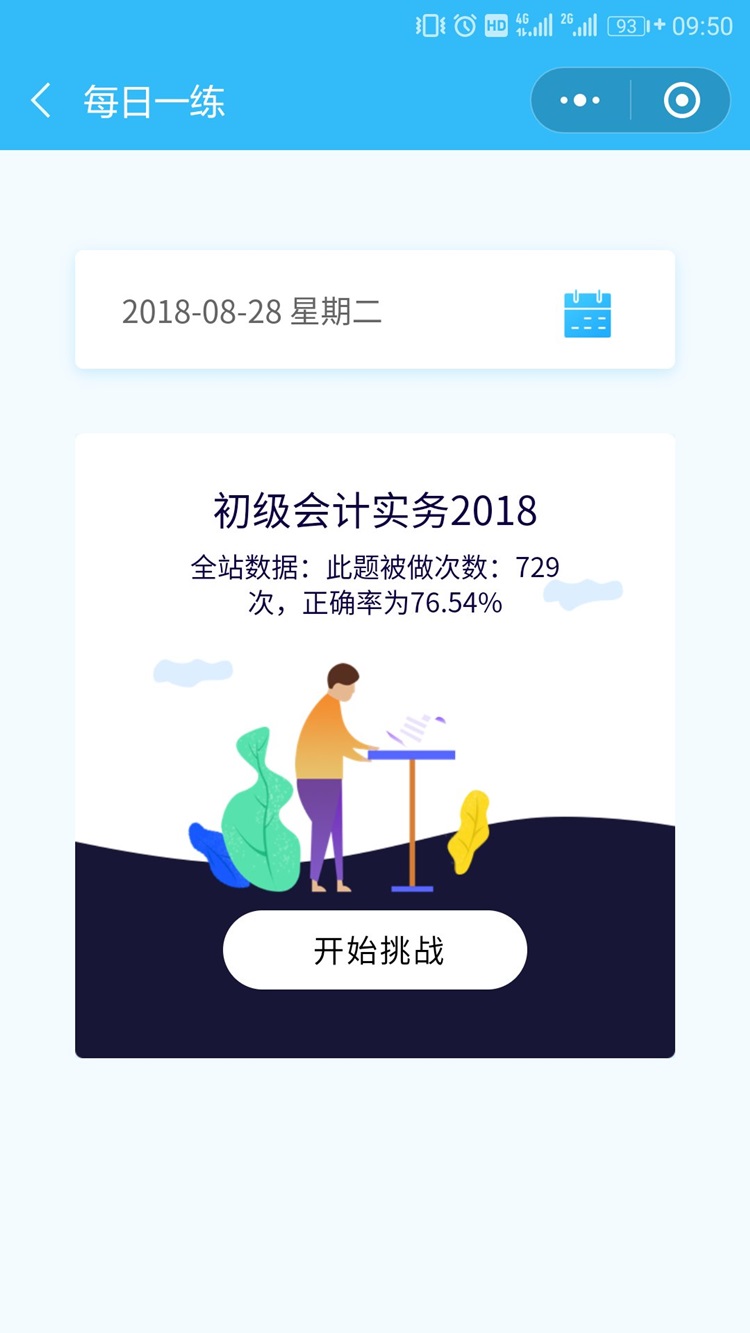Open the calendar date picker icon
Viewport: 750px width, 1333px height.
(587, 313)
